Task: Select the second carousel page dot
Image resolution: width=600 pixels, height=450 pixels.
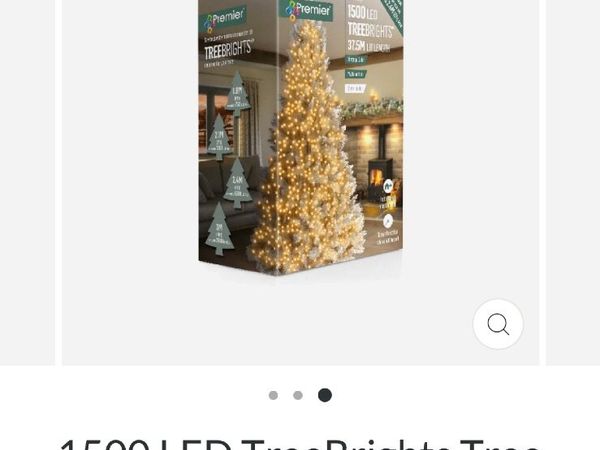Action: click(298, 395)
